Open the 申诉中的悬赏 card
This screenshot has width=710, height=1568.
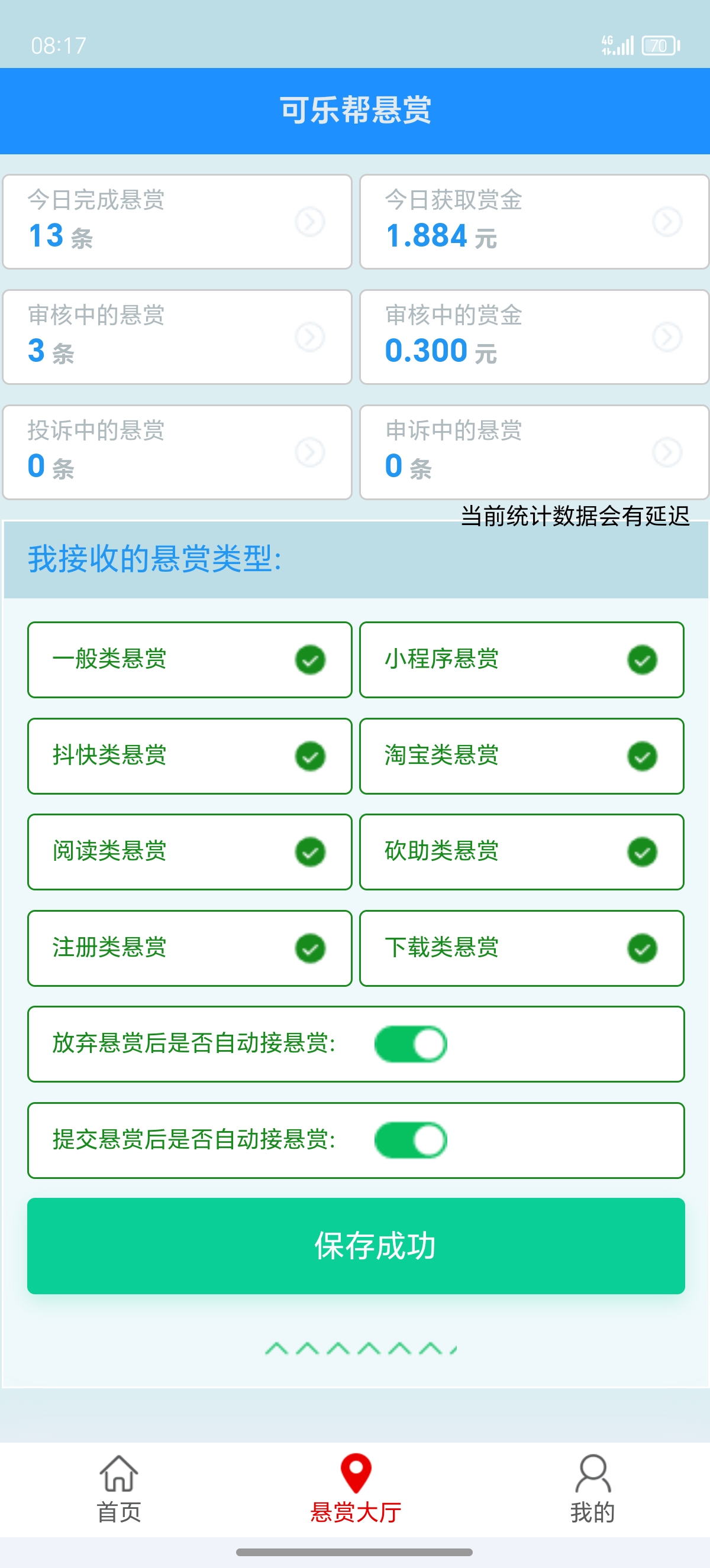coord(534,452)
